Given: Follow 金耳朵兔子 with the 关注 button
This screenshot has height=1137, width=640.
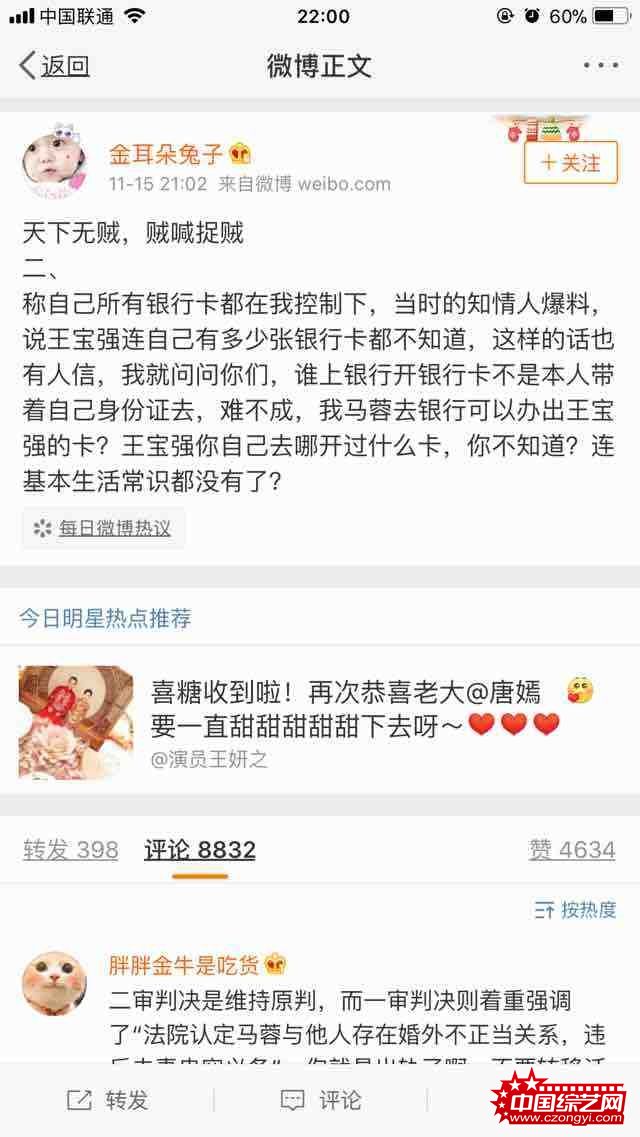Looking at the screenshot, I should [570, 162].
